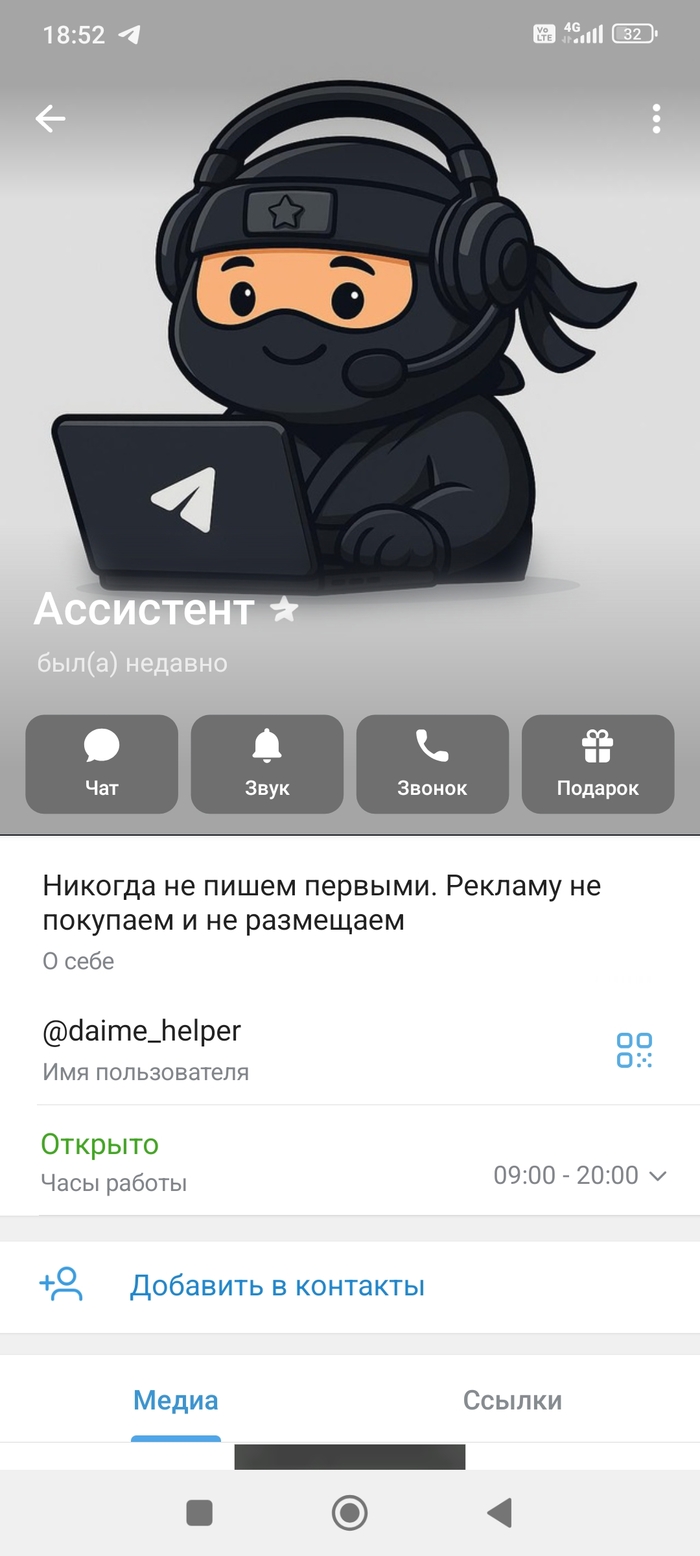Screen dimensions: 700x1556
Task: Expand the working hours 09:00 - 20:00
Action: (x=581, y=1175)
